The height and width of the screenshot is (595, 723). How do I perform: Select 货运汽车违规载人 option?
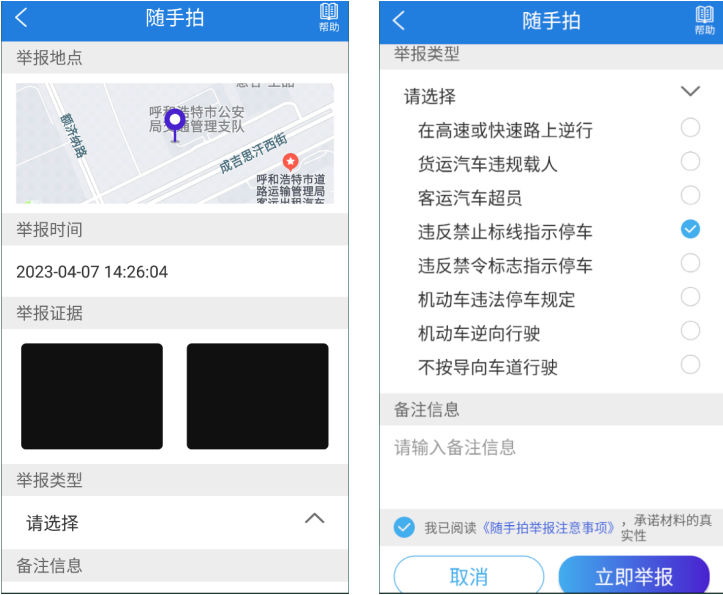690,162
